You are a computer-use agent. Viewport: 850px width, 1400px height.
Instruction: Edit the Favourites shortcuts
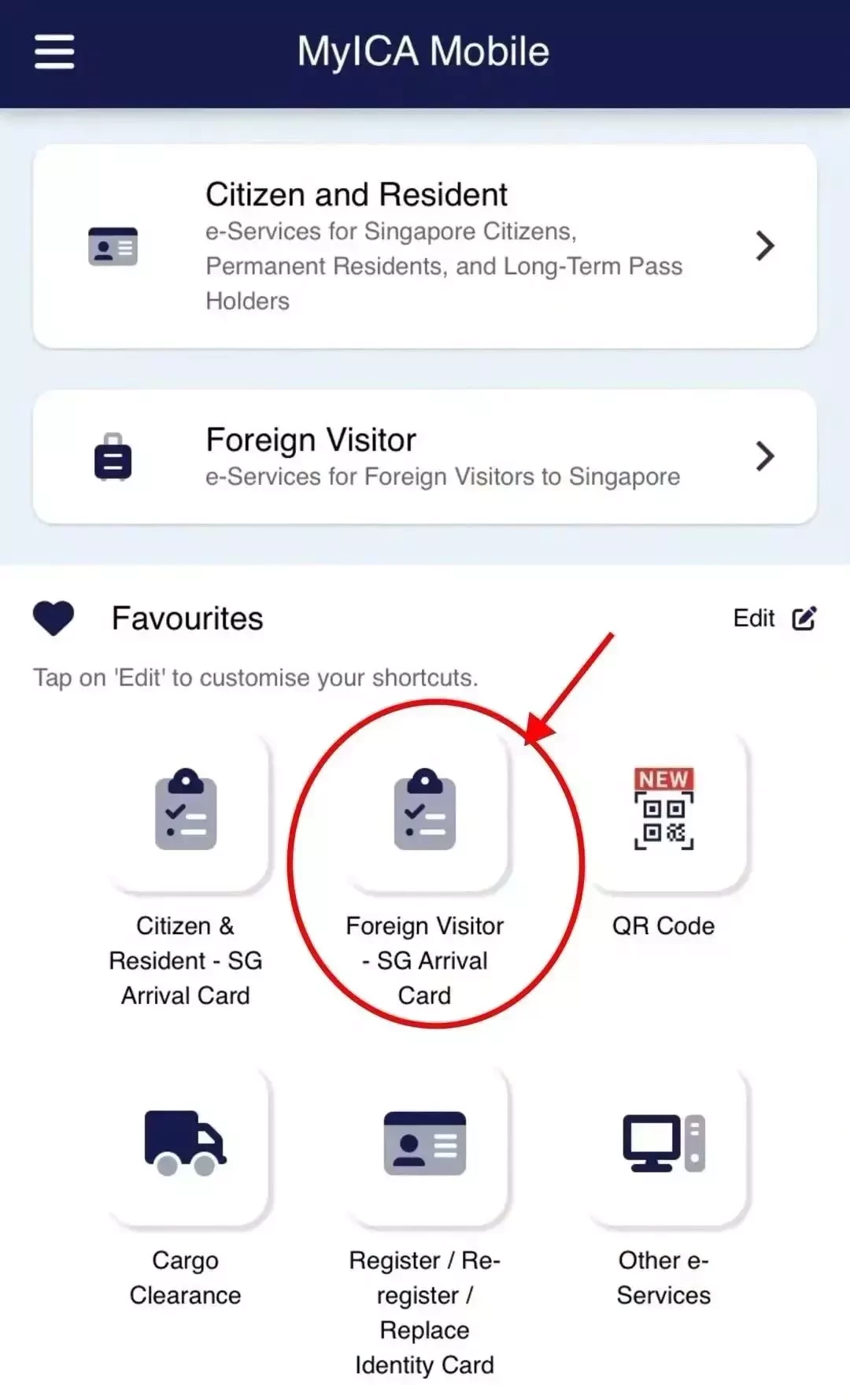pos(774,619)
